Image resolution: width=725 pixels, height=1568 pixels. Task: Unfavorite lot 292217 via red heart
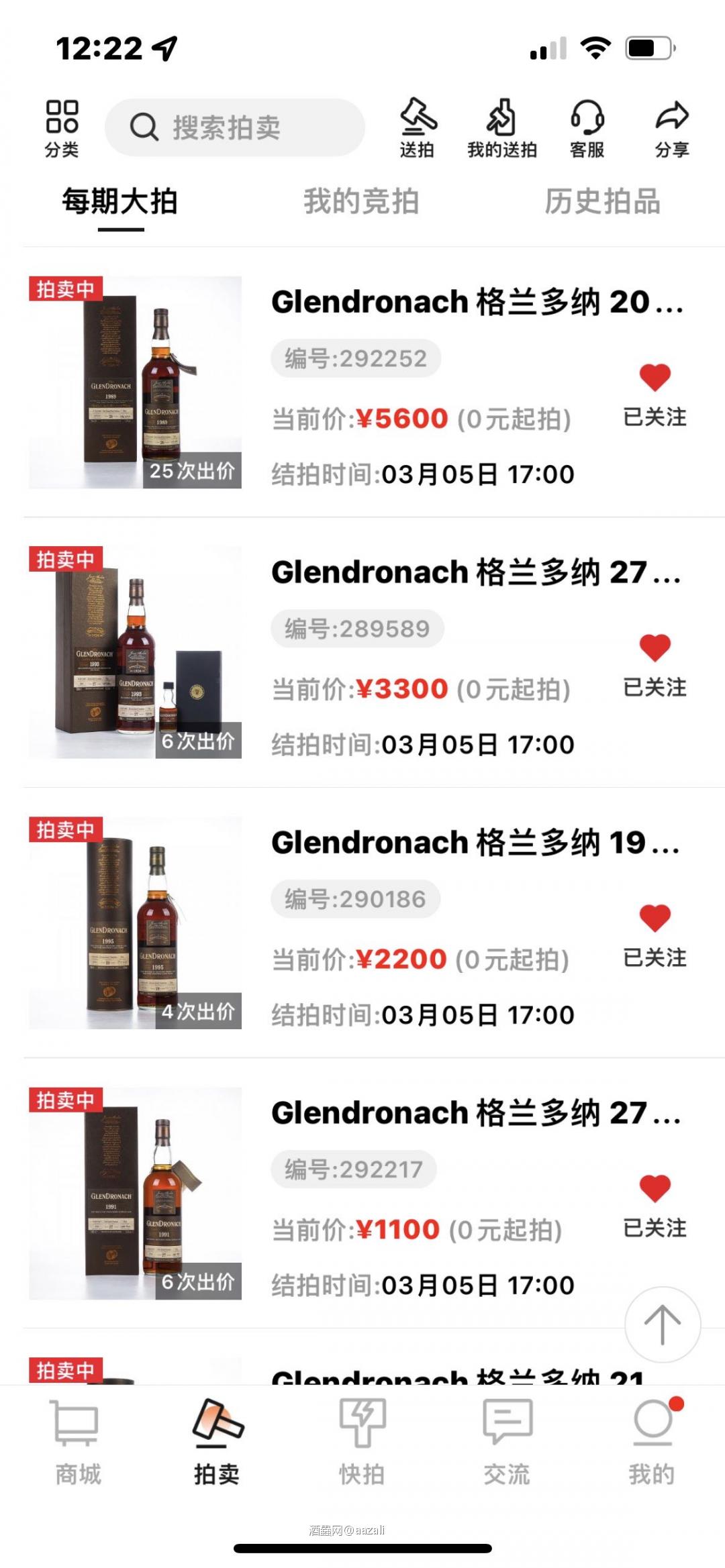point(655,1189)
